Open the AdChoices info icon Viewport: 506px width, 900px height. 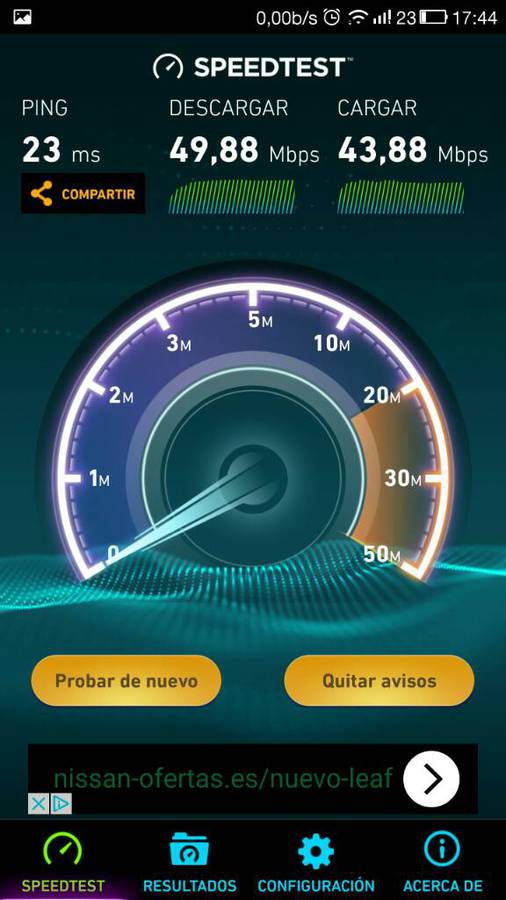(61, 804)
